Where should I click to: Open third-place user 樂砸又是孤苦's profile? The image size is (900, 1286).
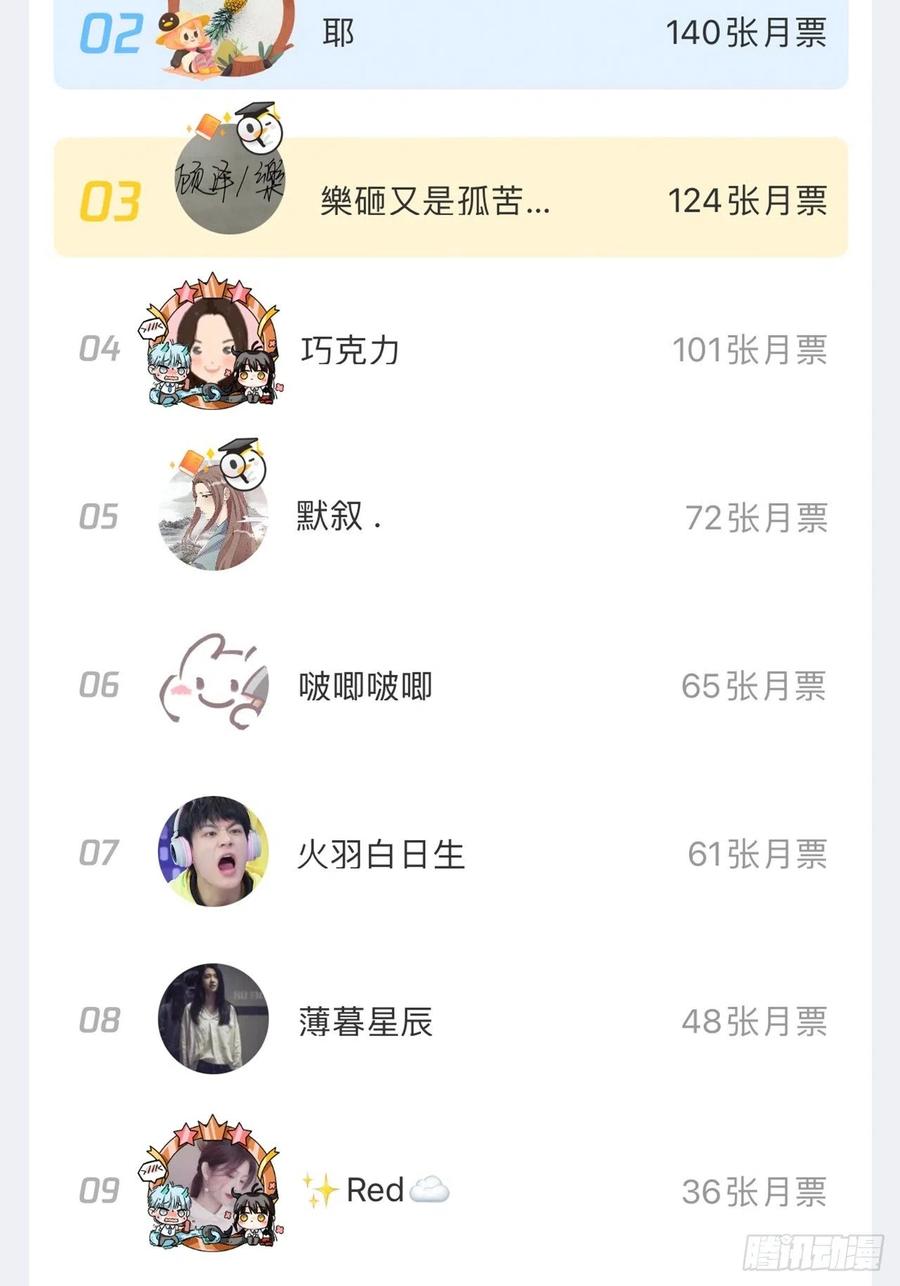click(x=435, y=201)
